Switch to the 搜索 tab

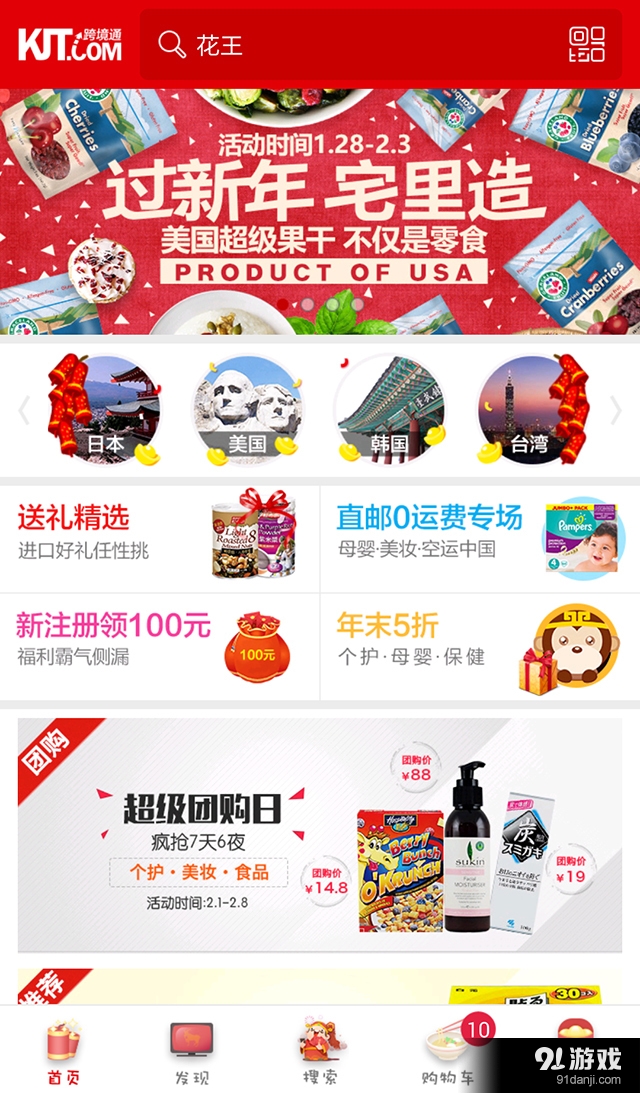[x=319, y=1052]
